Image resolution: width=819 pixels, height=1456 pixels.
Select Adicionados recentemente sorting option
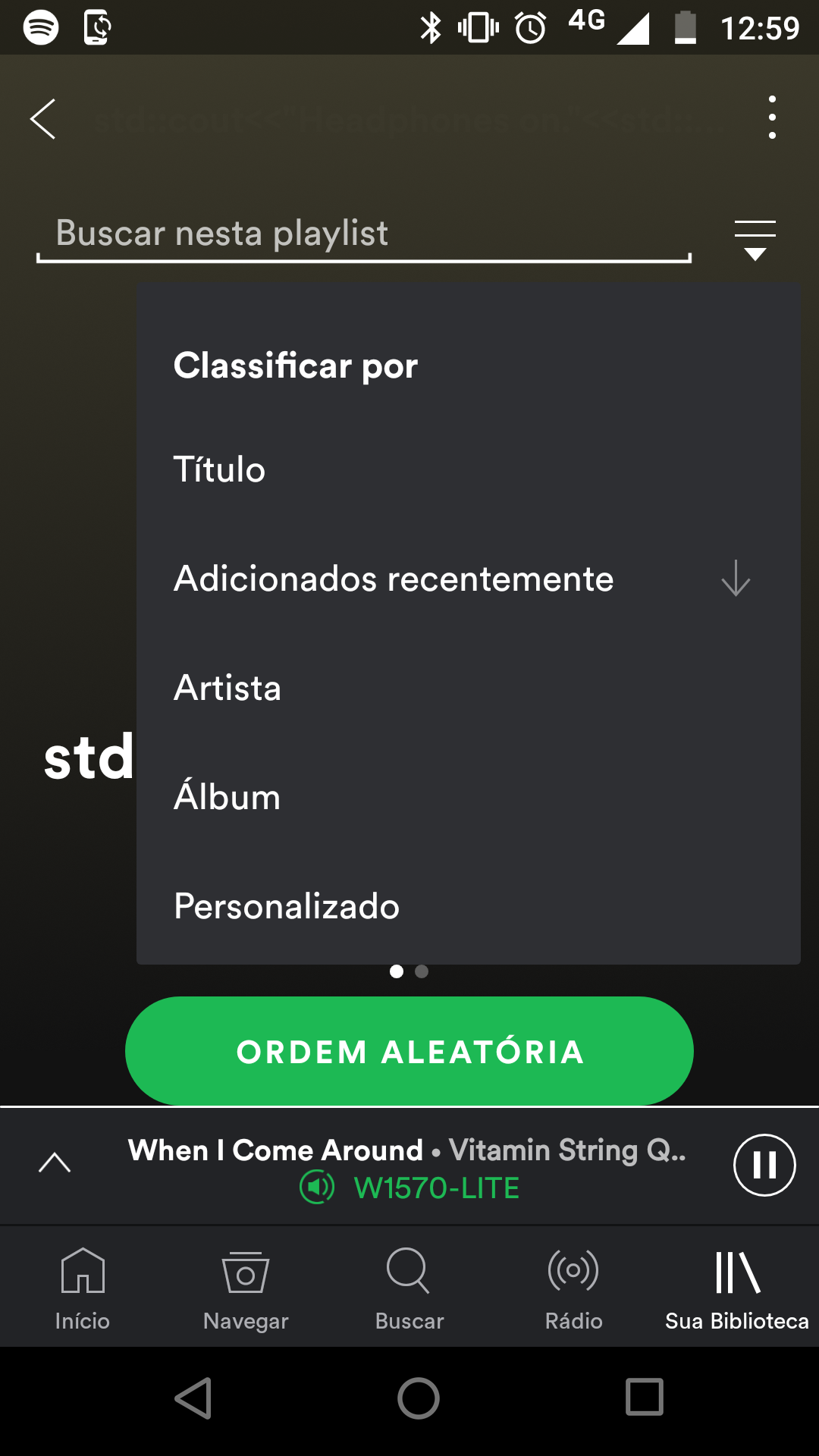(469, 579)
